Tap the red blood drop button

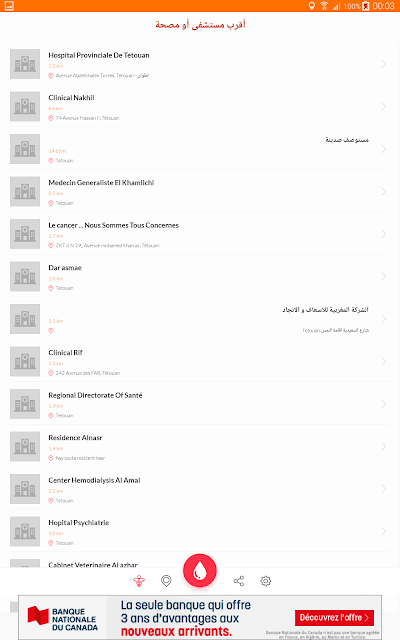pos(200,571)
